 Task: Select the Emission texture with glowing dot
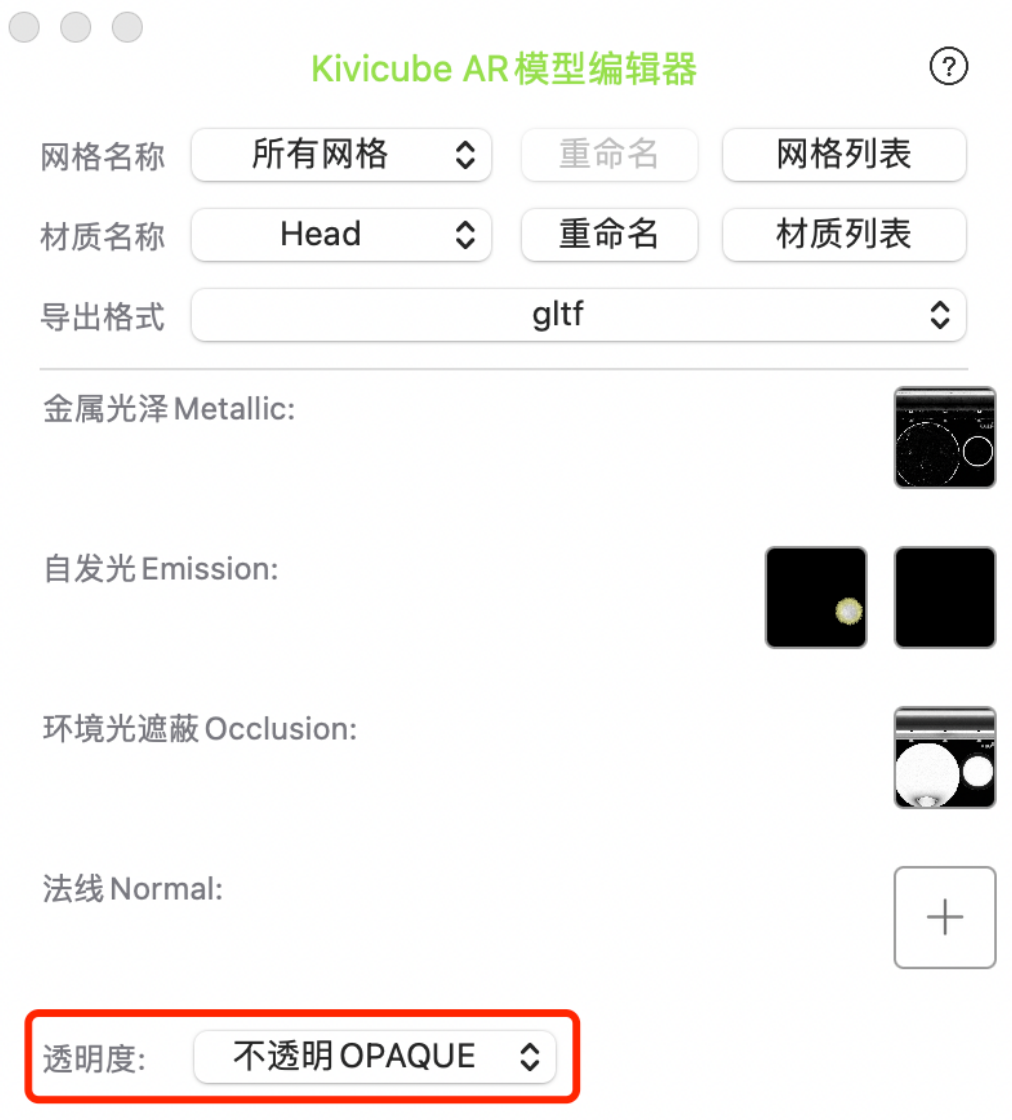pyautogui.click(x=816, y=597)
